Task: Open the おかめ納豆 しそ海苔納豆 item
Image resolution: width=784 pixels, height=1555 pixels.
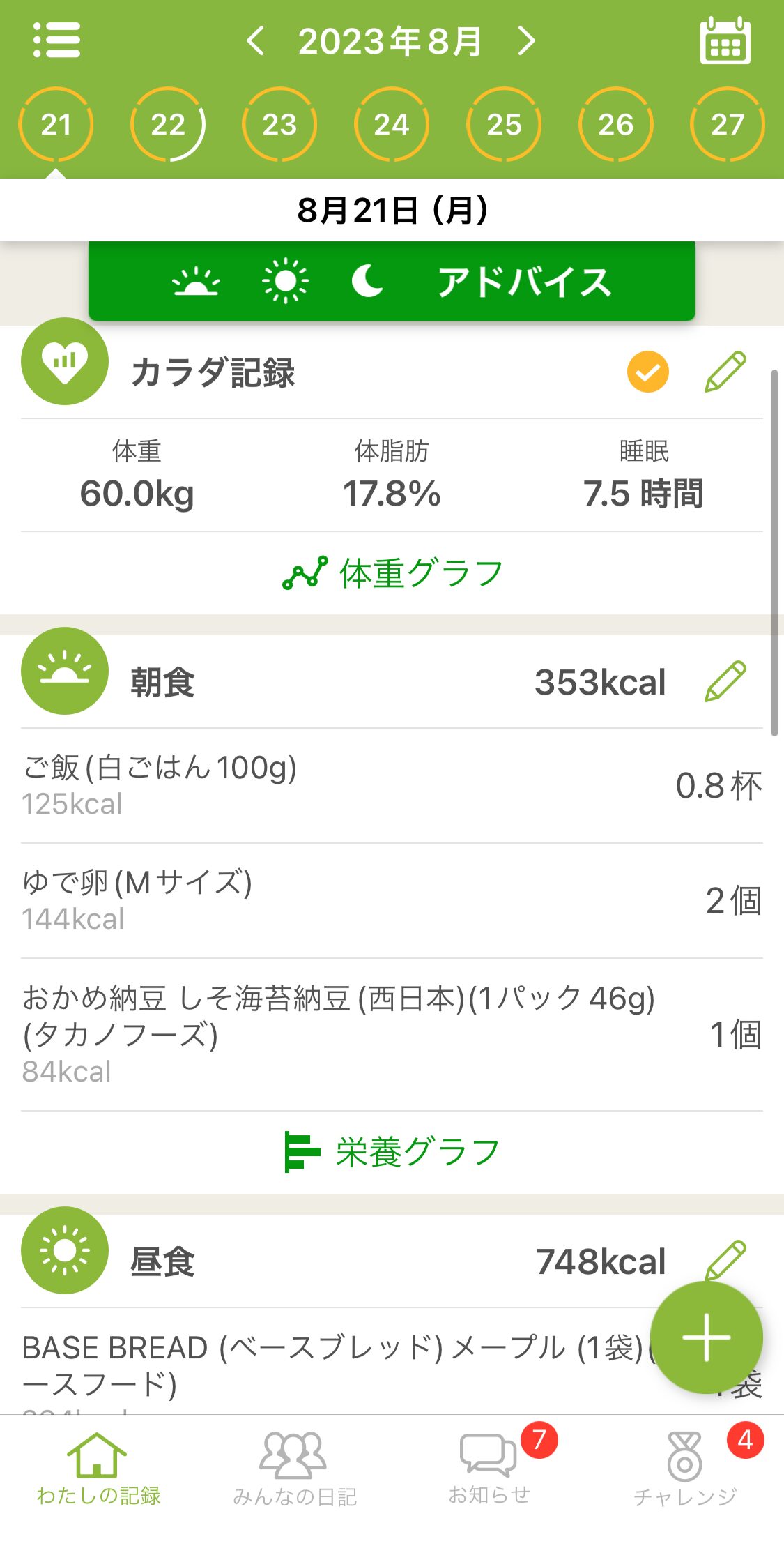Action: coord(392,1035)
